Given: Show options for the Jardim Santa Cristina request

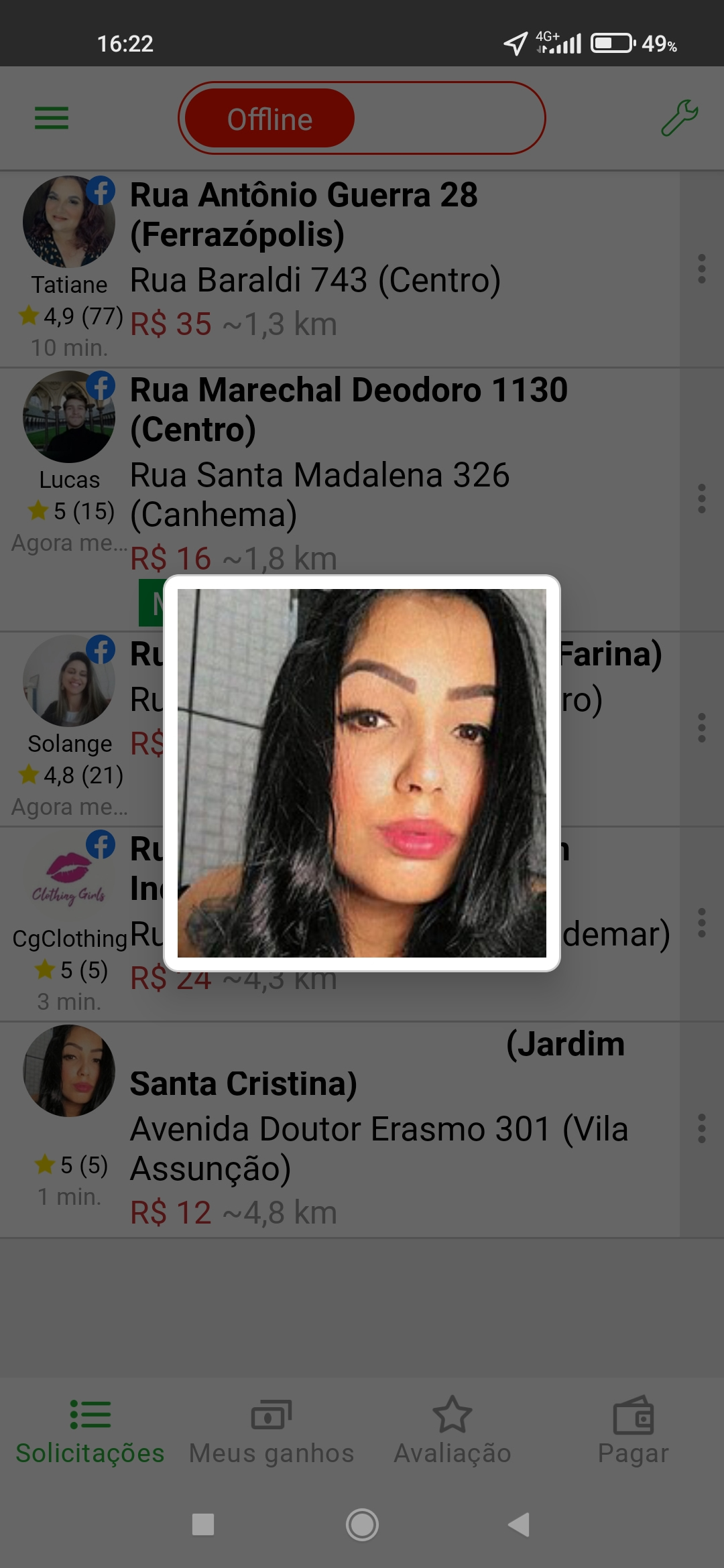Looking at the screenshot, I should click(701, 1129).
